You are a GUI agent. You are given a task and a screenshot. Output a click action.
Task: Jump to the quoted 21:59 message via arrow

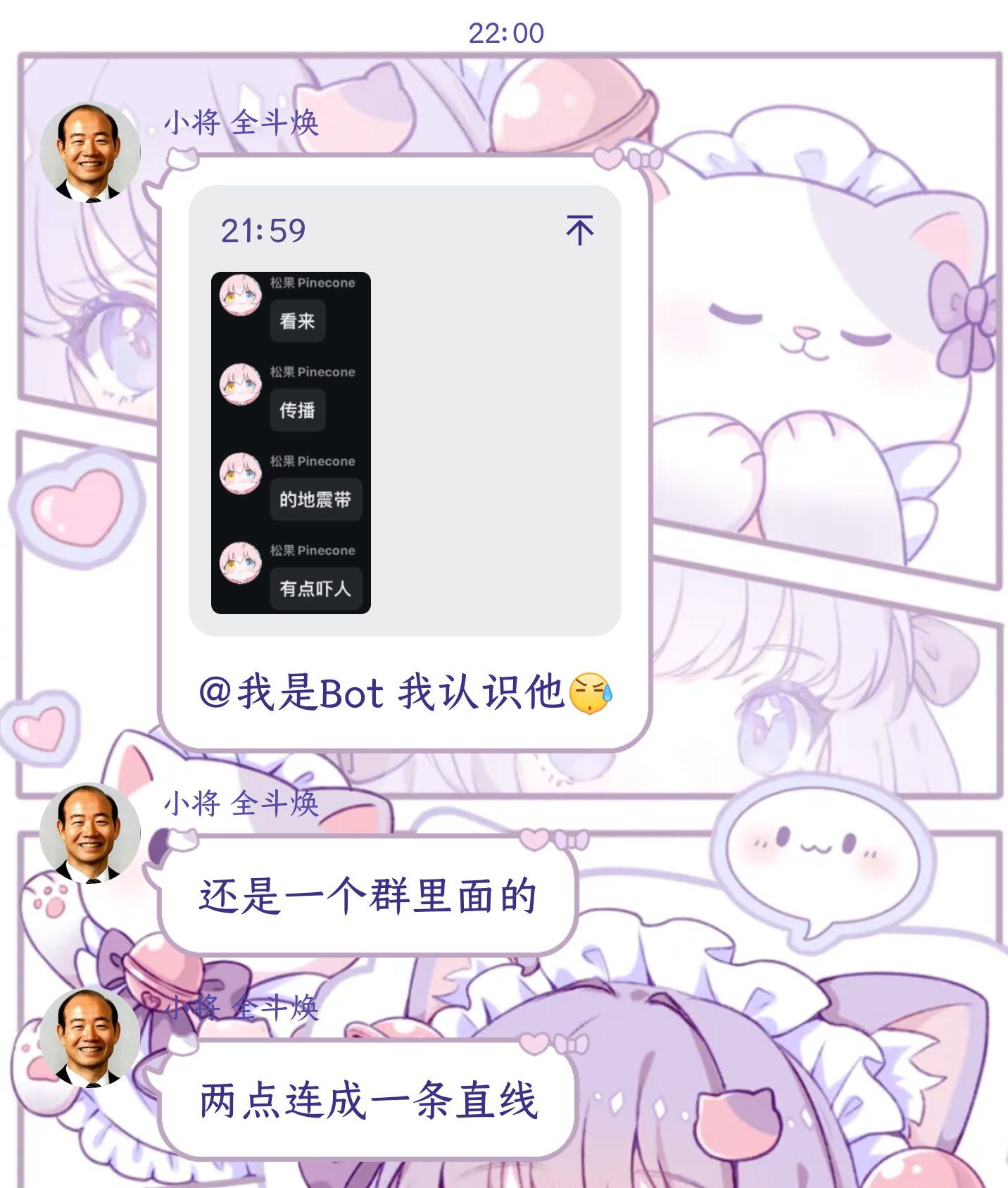point(579,230)
